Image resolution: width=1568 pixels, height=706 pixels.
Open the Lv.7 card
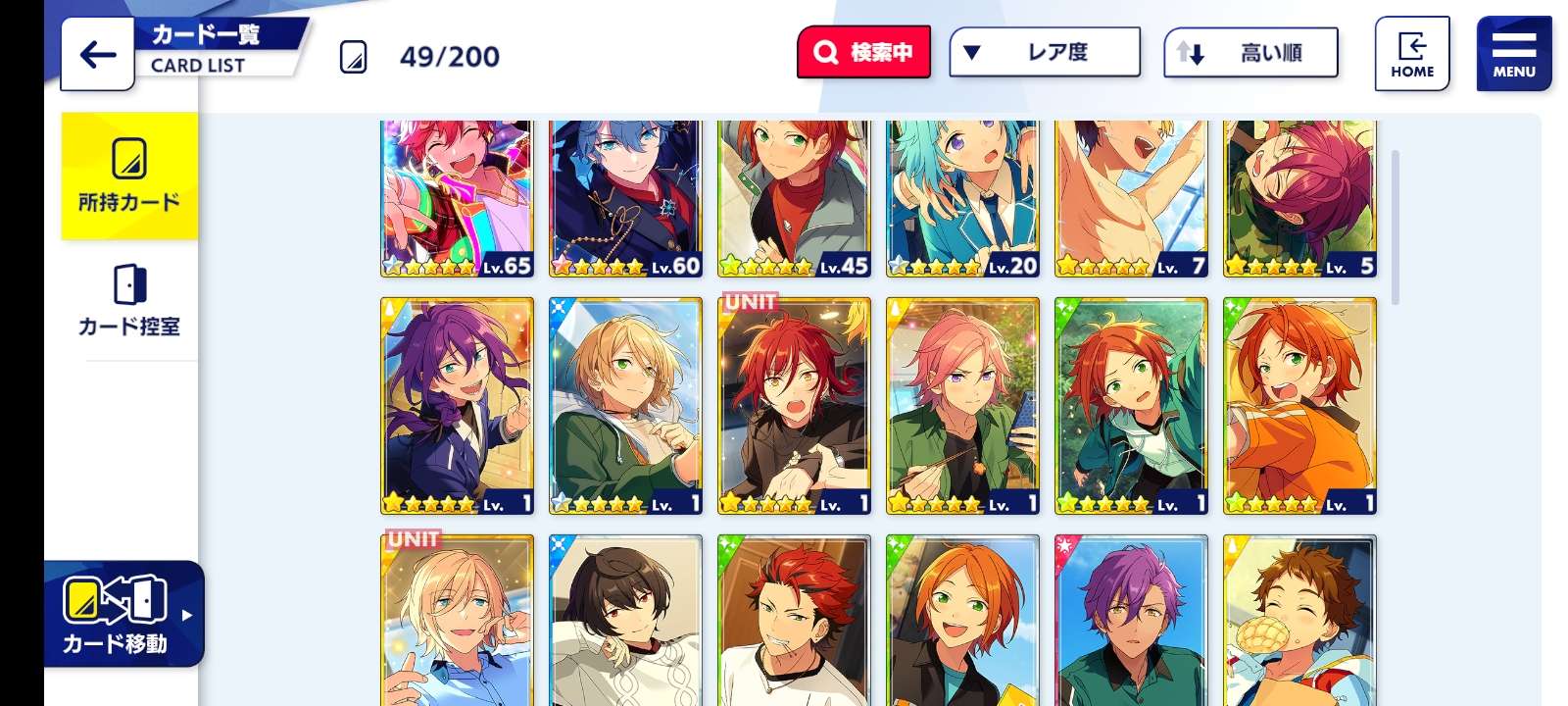pyautogui.click(x=1131, y=196)
